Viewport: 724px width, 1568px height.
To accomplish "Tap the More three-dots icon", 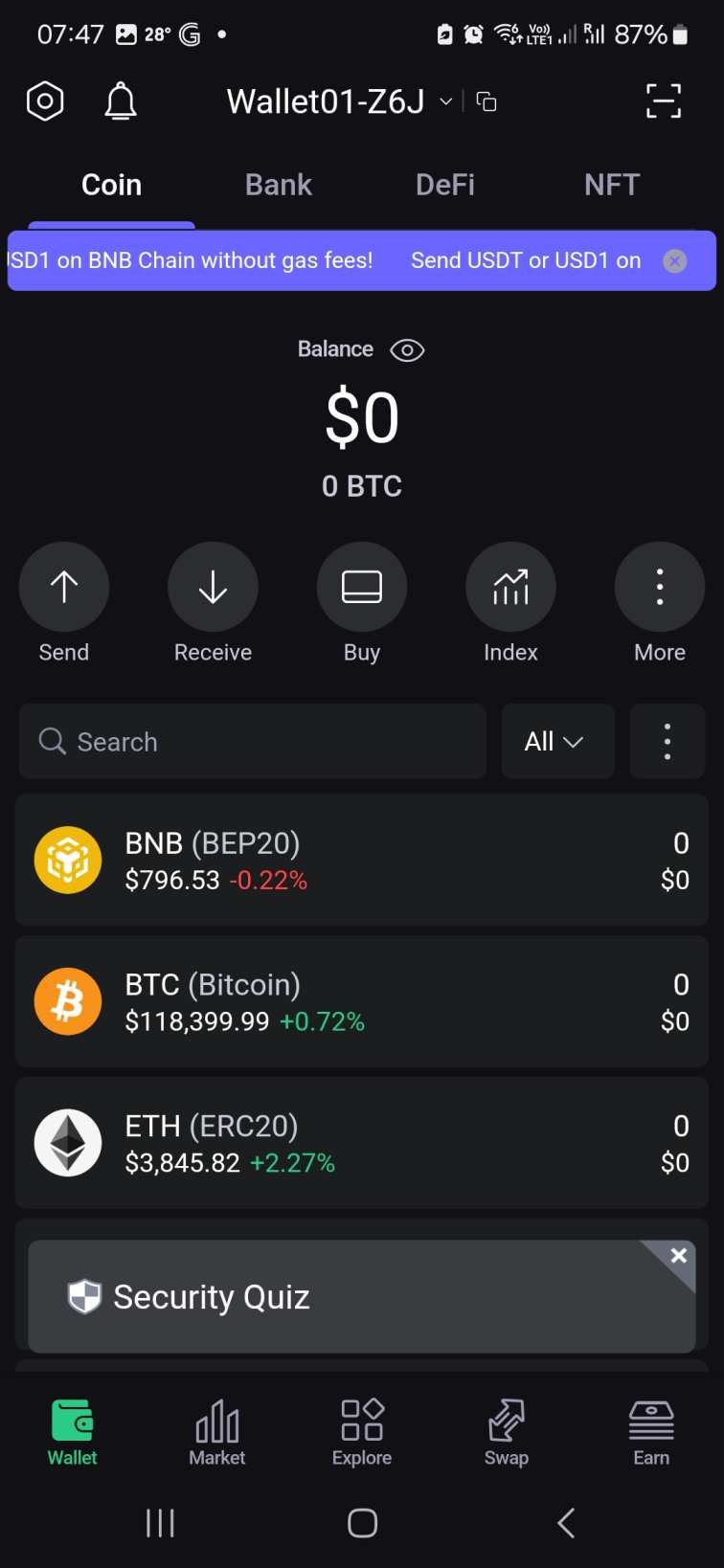I will click(660, 586).
